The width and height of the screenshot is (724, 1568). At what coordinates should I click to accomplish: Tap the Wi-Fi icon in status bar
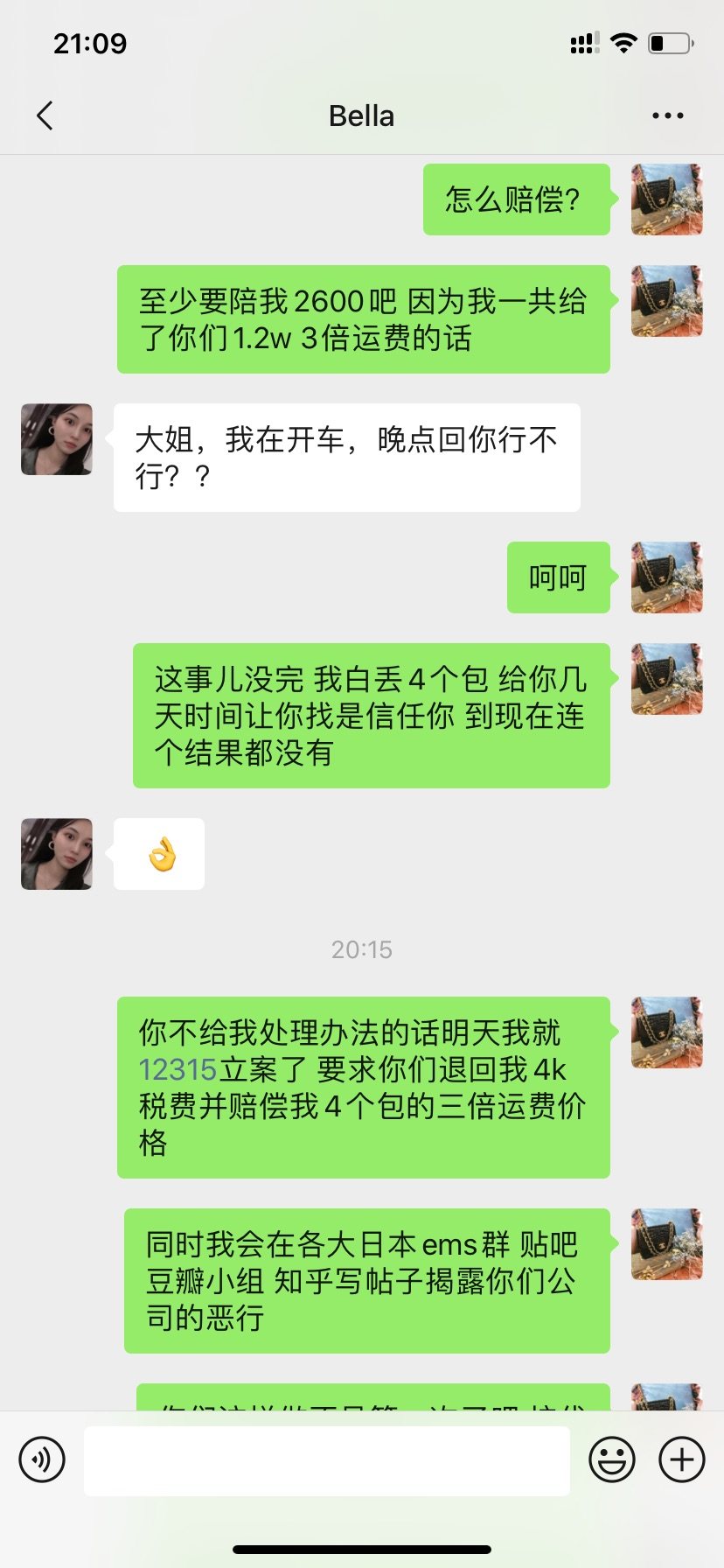tap(623, 41)
